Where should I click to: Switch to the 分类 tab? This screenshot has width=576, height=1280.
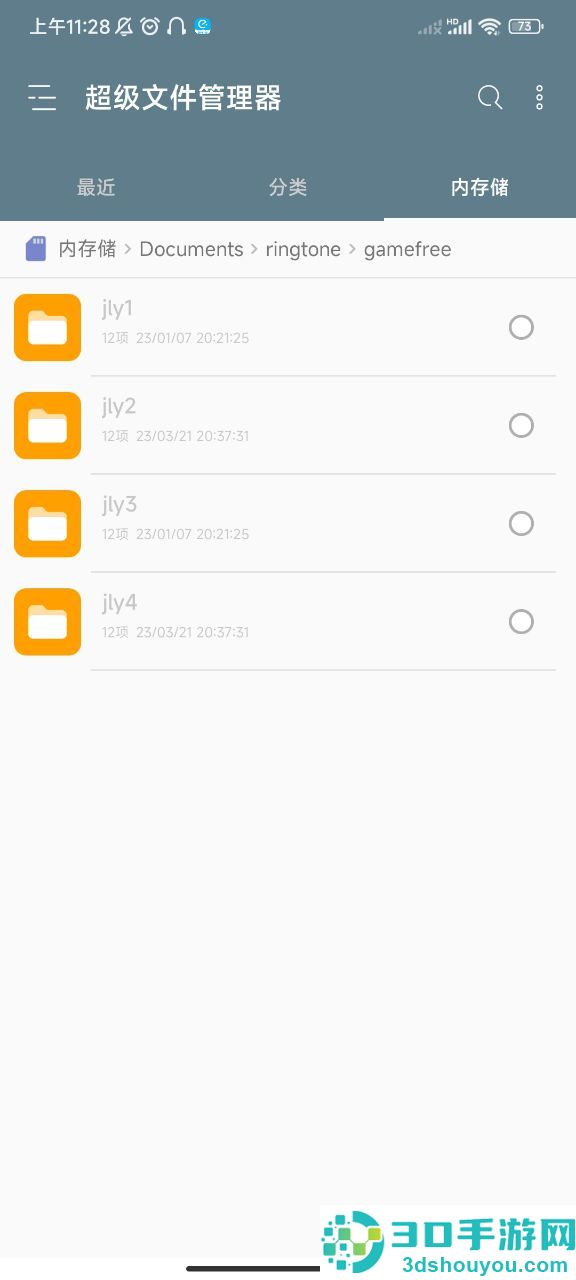(x=288, y=187)
